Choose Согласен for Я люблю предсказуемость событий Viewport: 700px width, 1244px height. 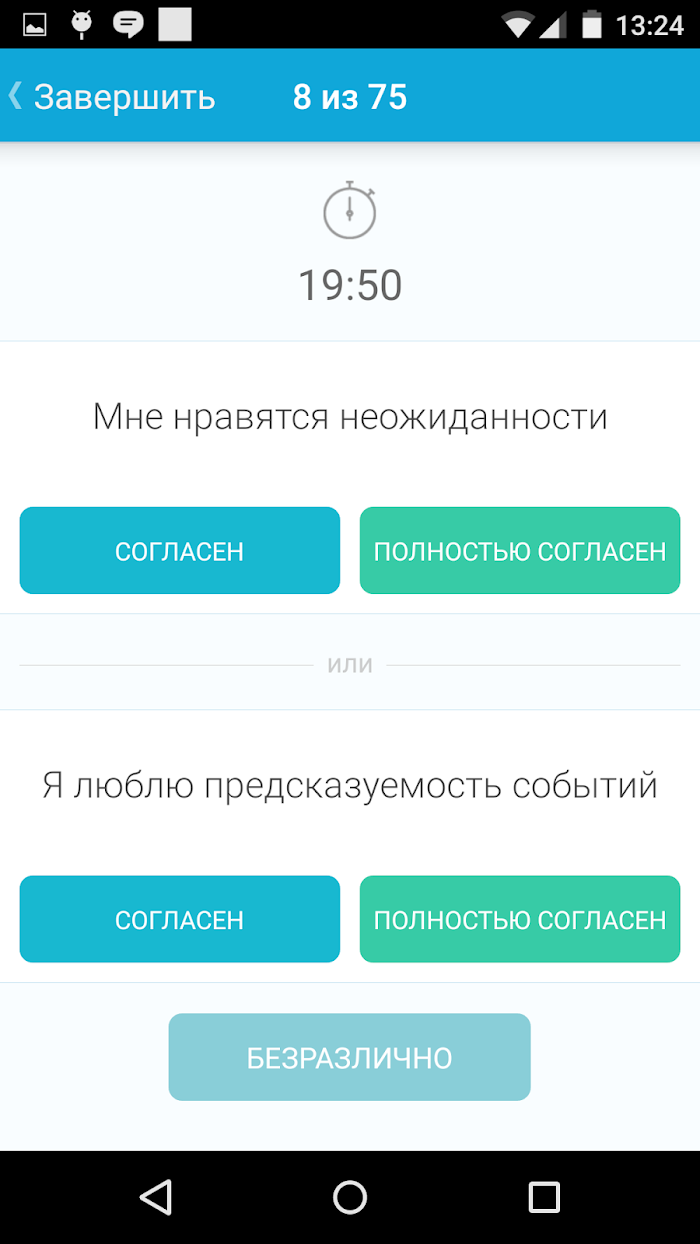pyautogui.click(x=180, y=919)
